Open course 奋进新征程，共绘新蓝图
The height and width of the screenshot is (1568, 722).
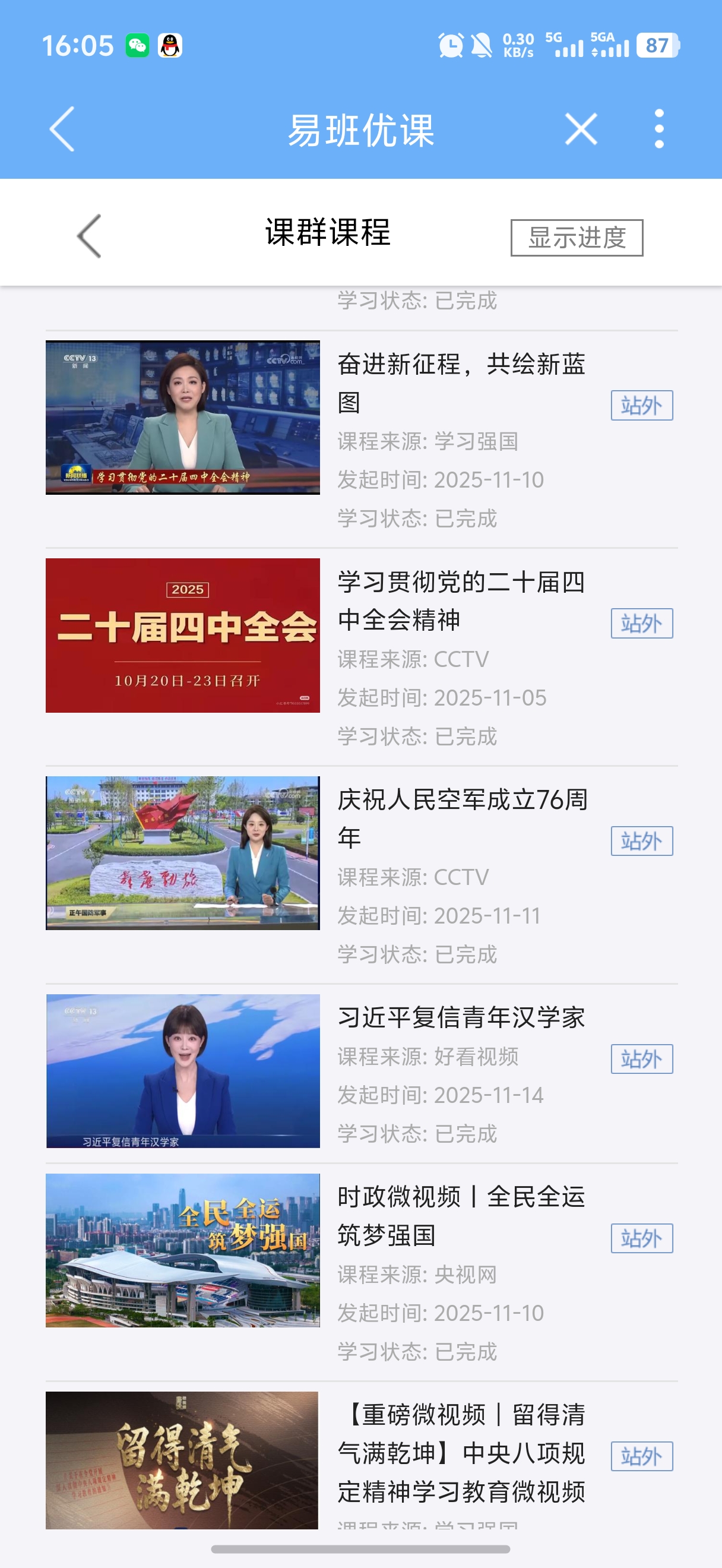point(461,383)
